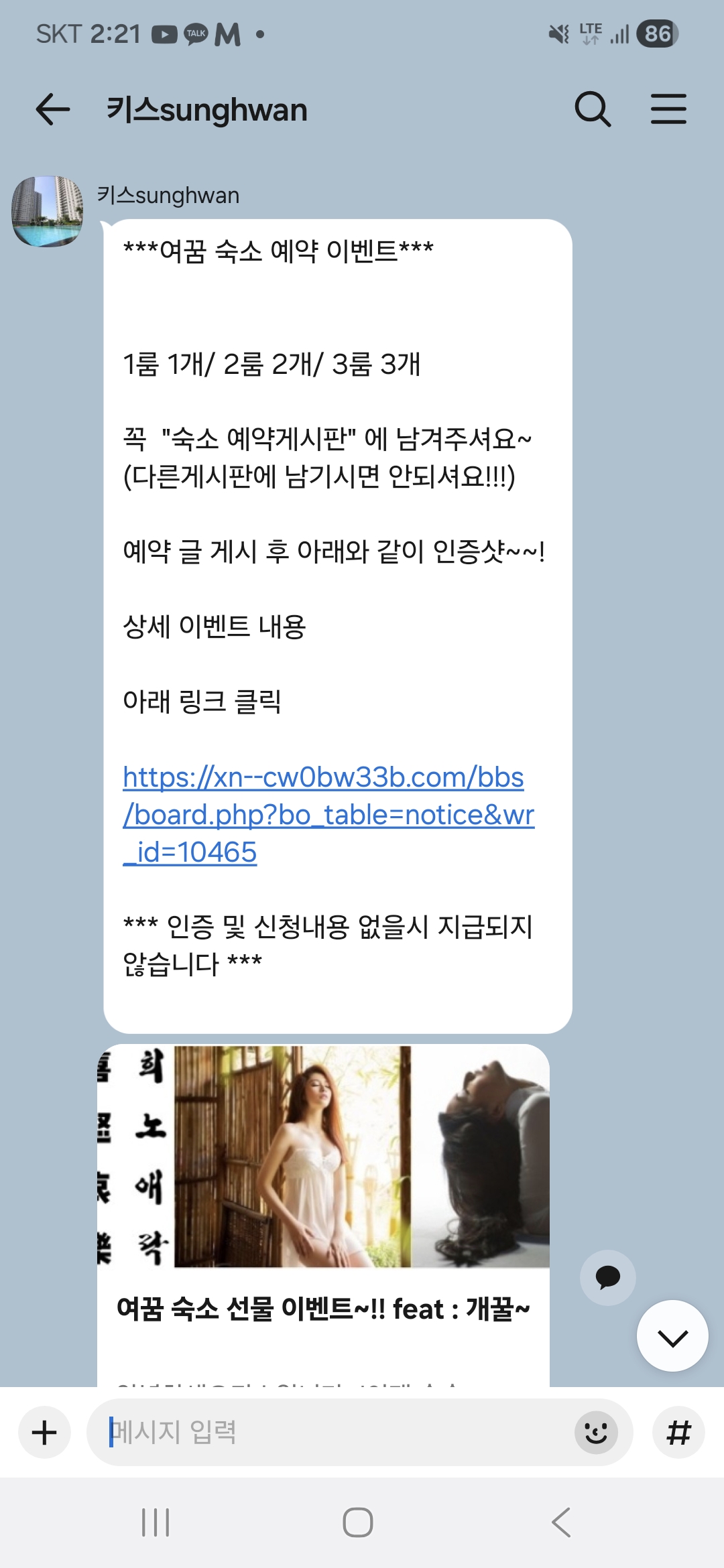Open 키스sunghwan's profile picture
The image size is (724, 1568).
coord(47,211)
